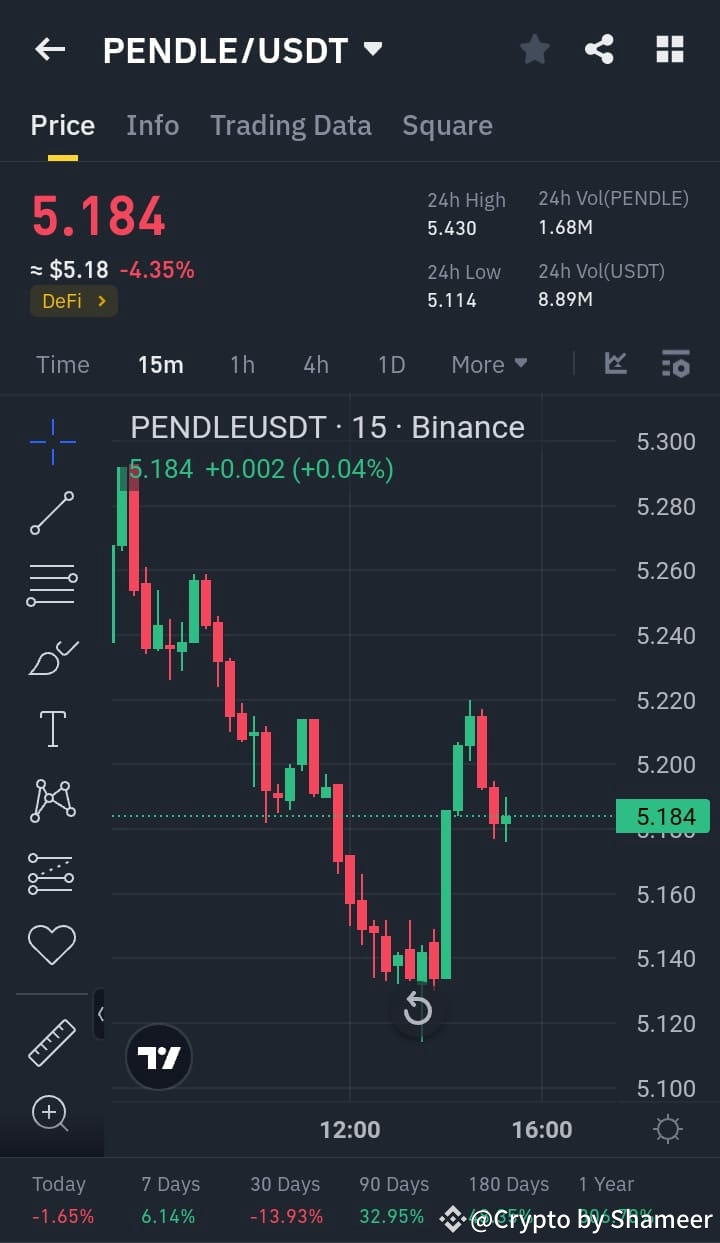
Task: Select the crosshair cursor tool
Action: [x=52, y=440]
